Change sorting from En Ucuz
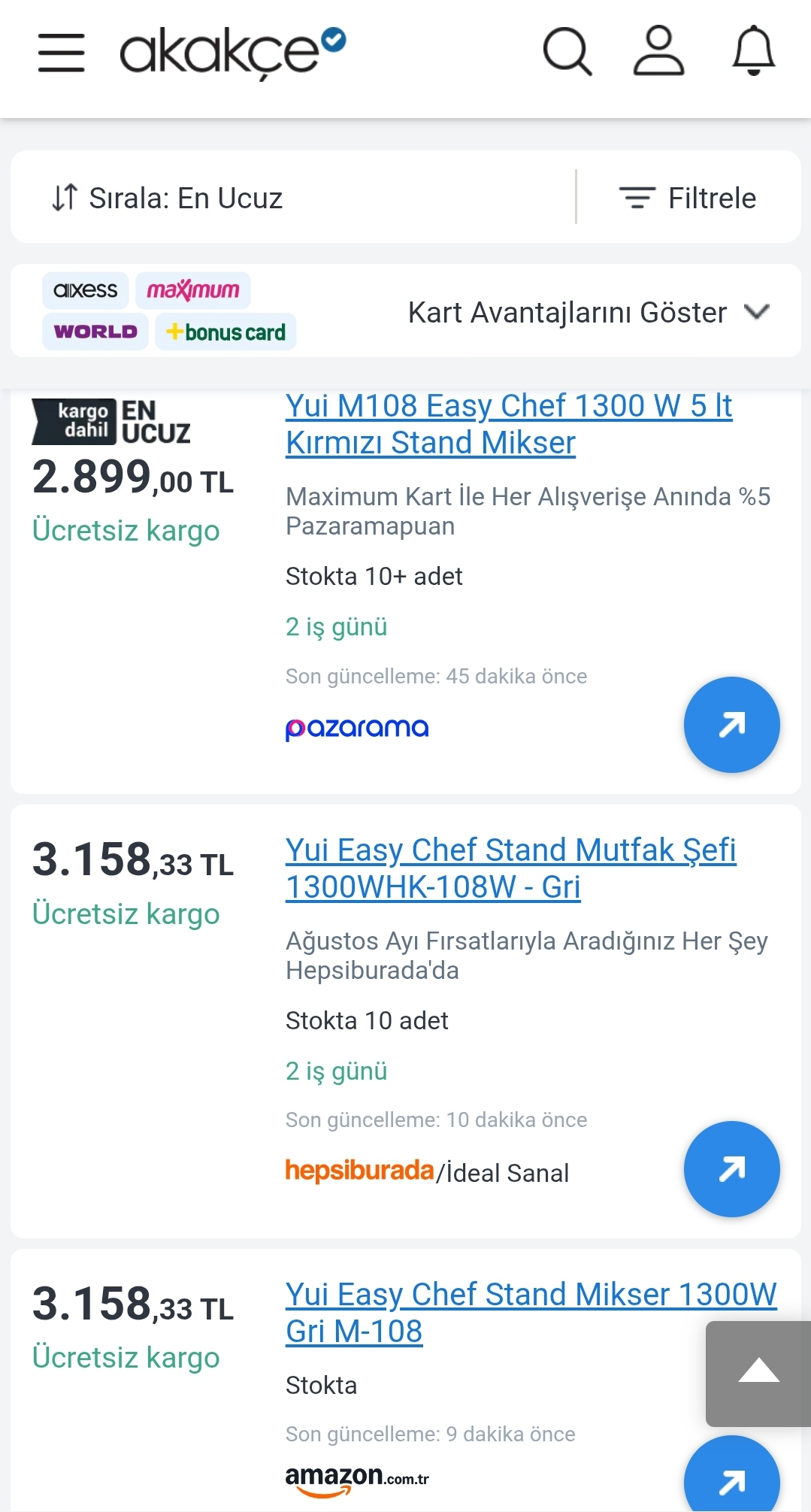 (x=167, y=198)
